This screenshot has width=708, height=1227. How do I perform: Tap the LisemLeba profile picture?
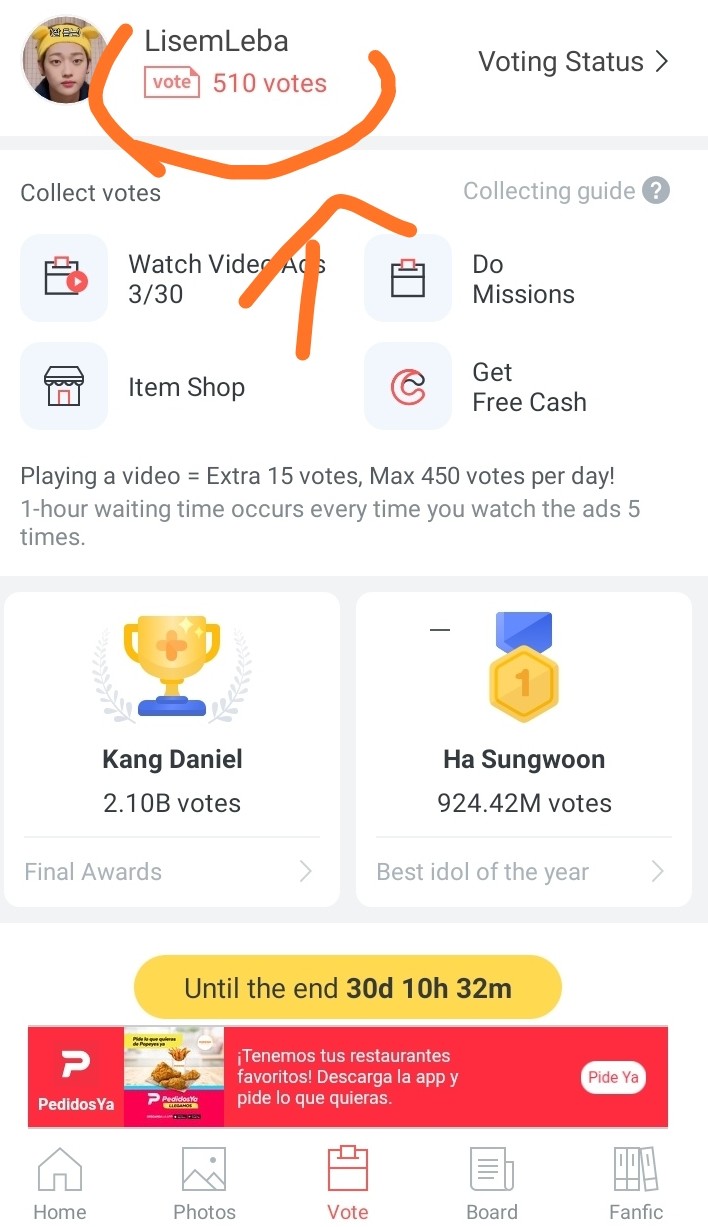[x=64, y=60]
